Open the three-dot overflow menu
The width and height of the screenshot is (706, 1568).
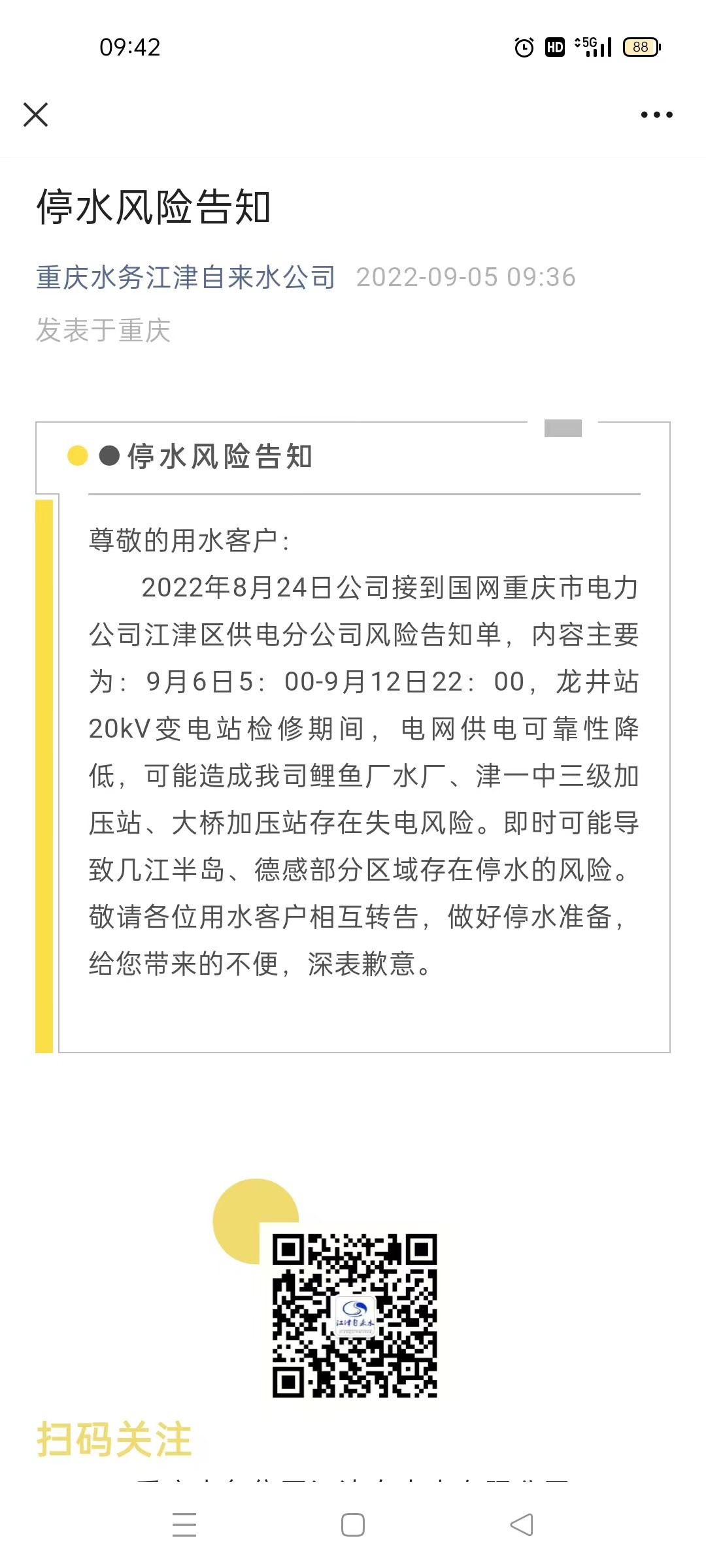point(656,114)
